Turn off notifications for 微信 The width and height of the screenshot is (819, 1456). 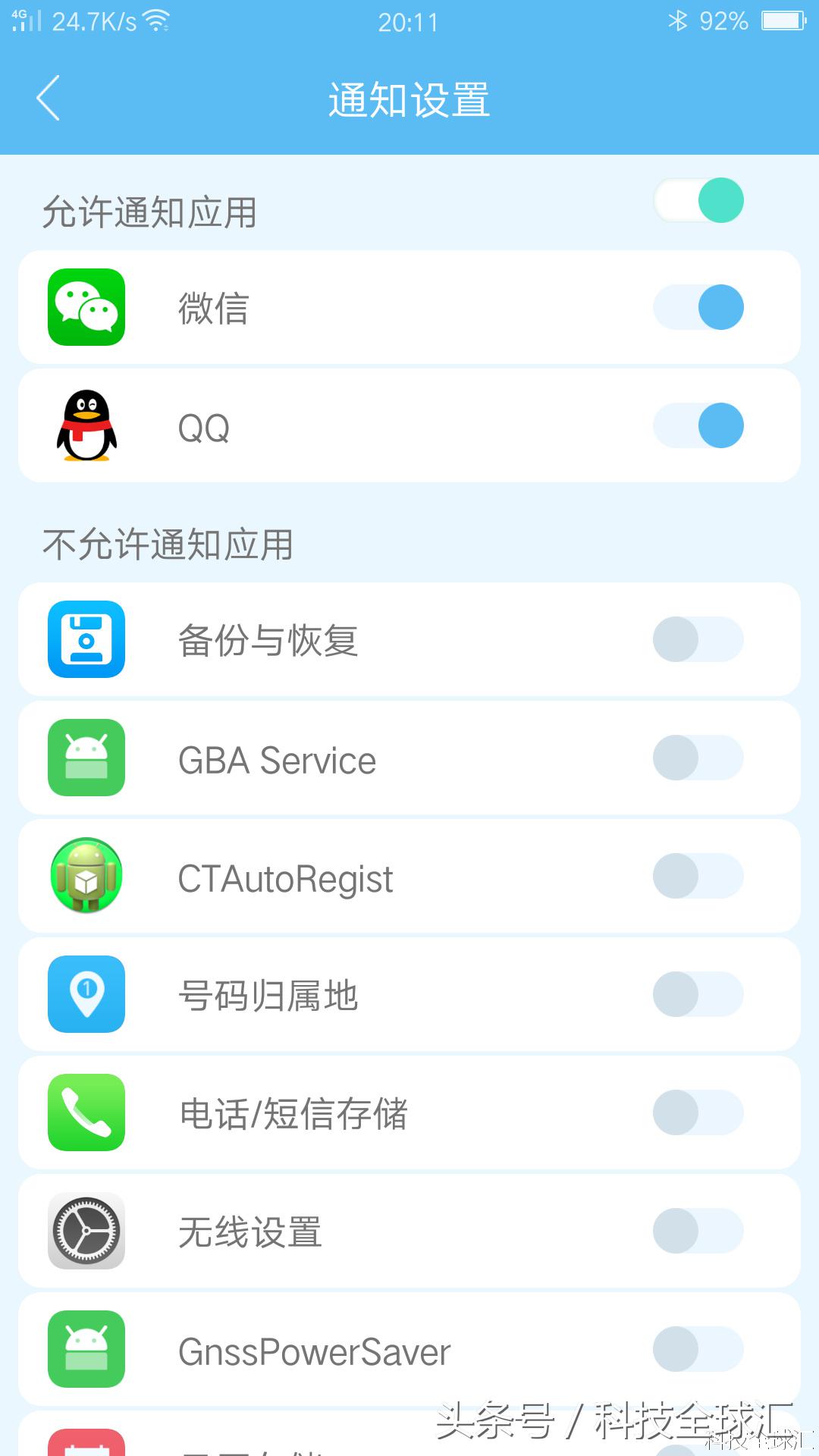click(698, 307)
